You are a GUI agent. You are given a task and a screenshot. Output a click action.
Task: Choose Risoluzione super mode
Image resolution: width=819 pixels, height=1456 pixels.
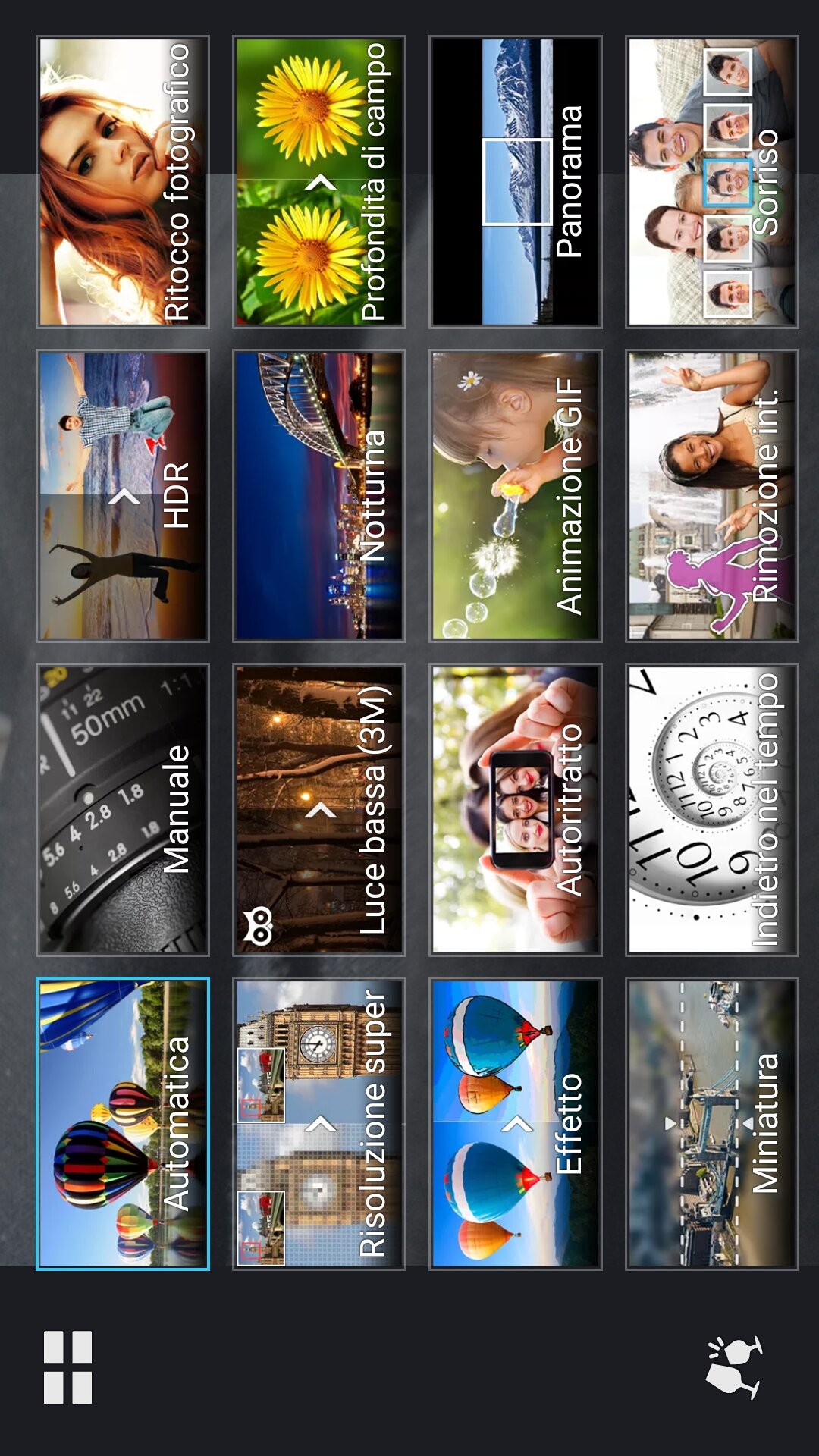coord(319,1124)
